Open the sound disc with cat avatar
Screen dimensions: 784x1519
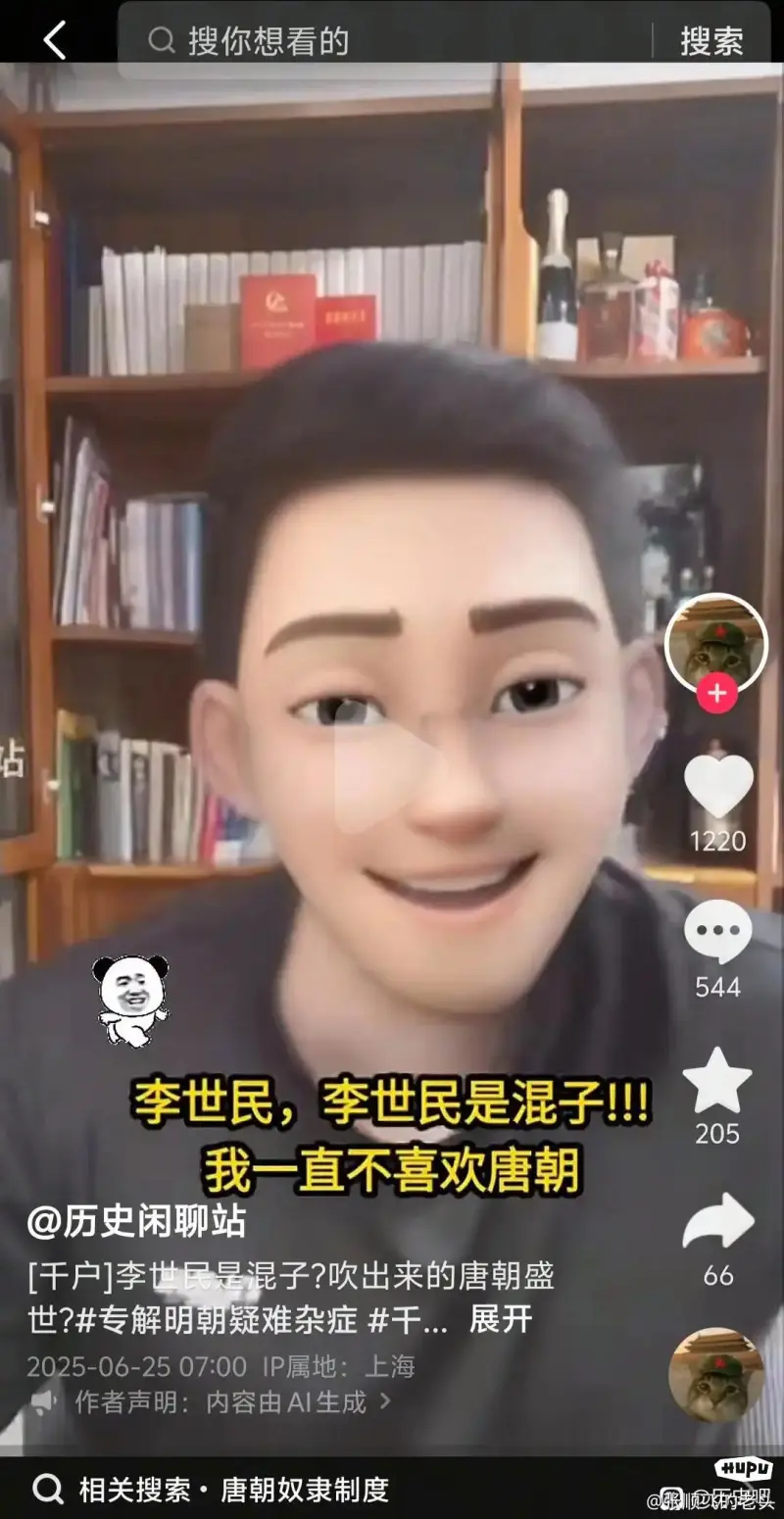[x=716, y=1374]
